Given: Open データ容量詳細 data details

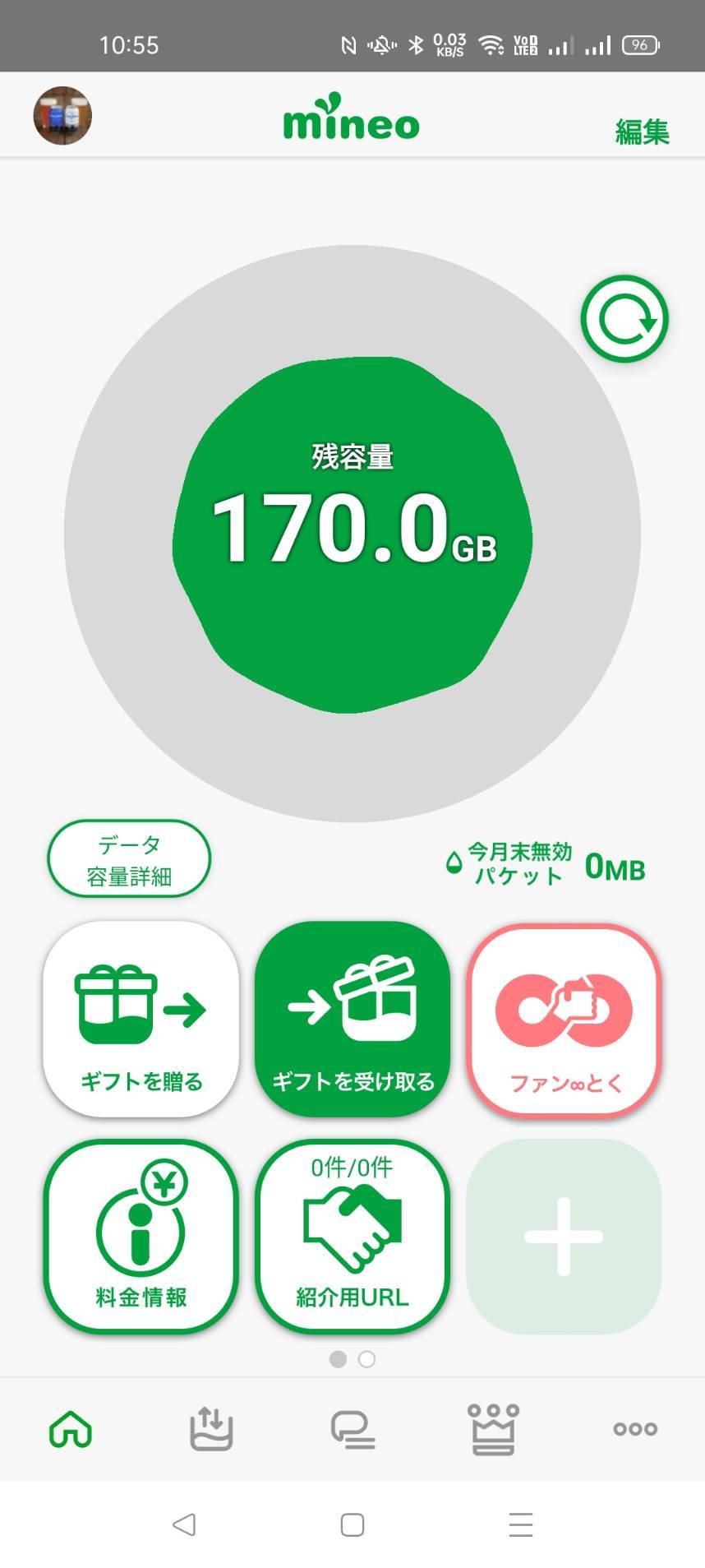Looking at the screenshot, I should (x=129, y=859).
